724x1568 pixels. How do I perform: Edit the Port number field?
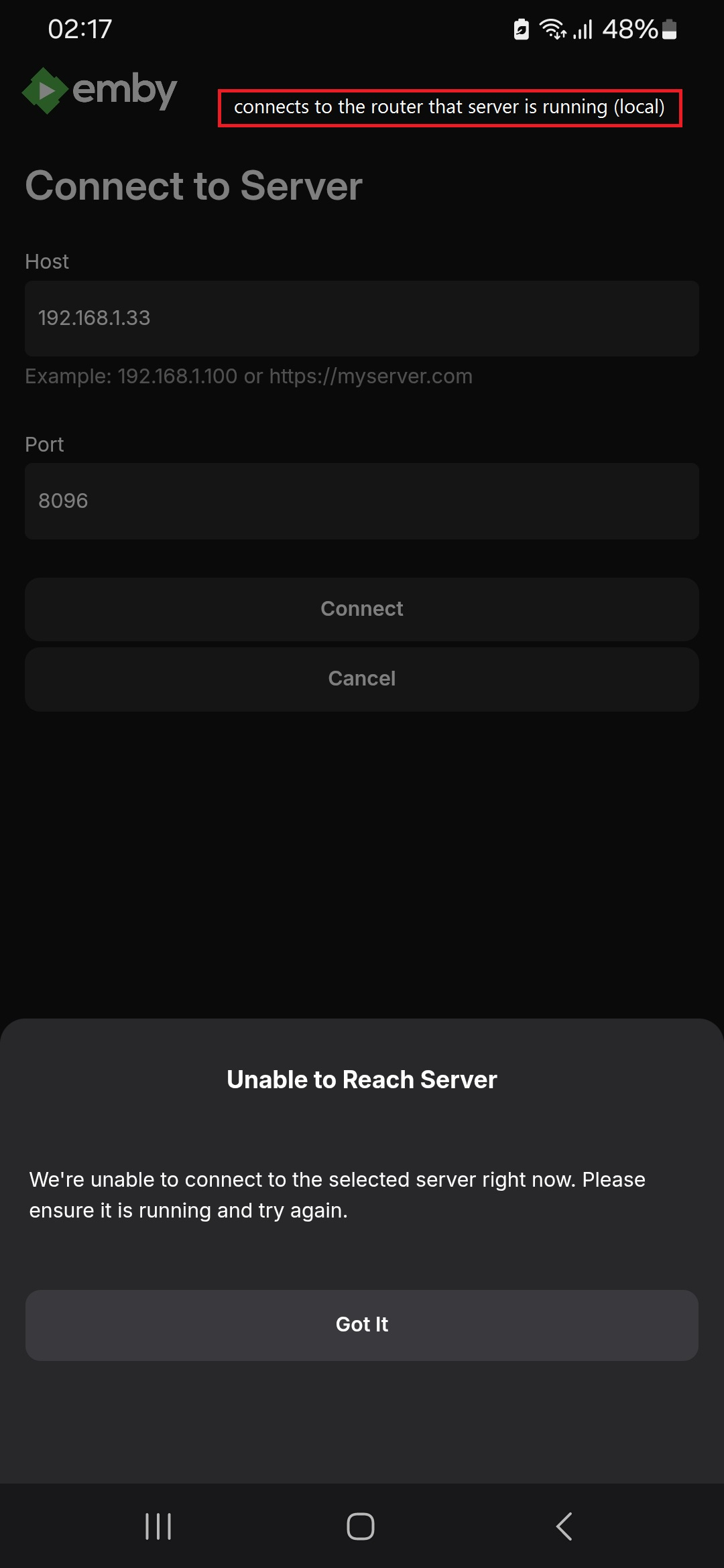pos(362,501)
